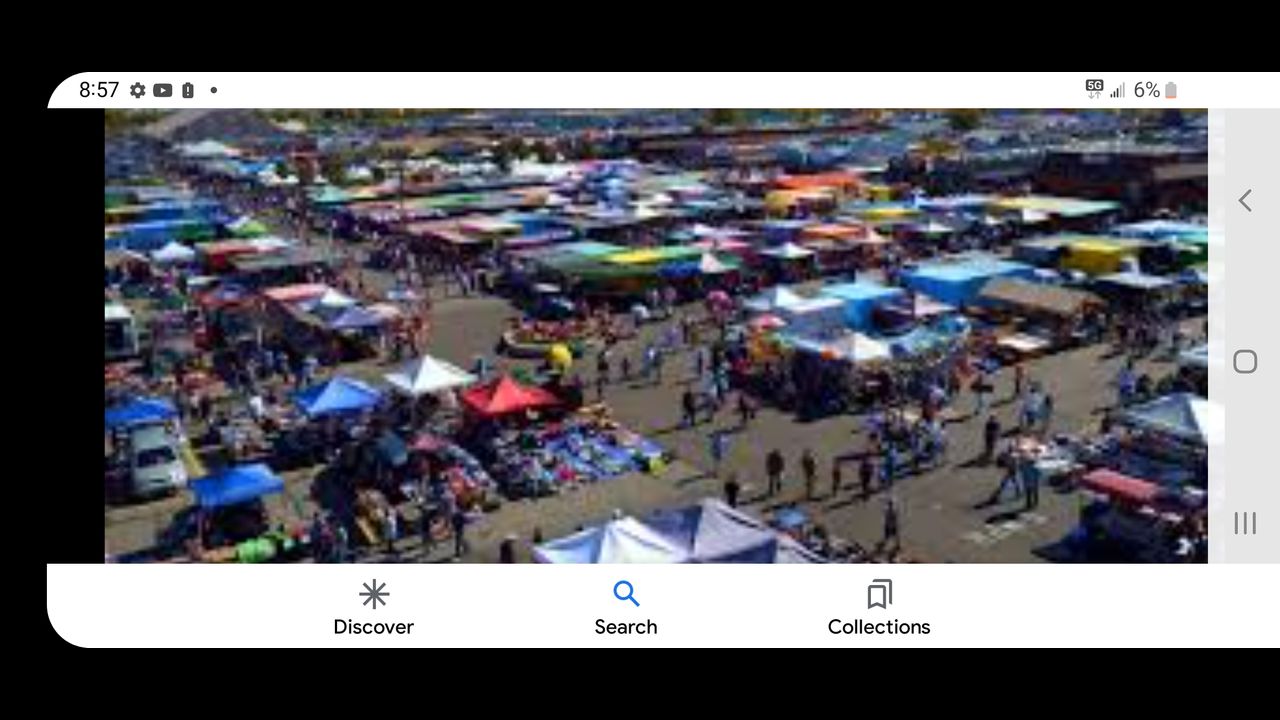Open the Discover tab

[373, 607]
